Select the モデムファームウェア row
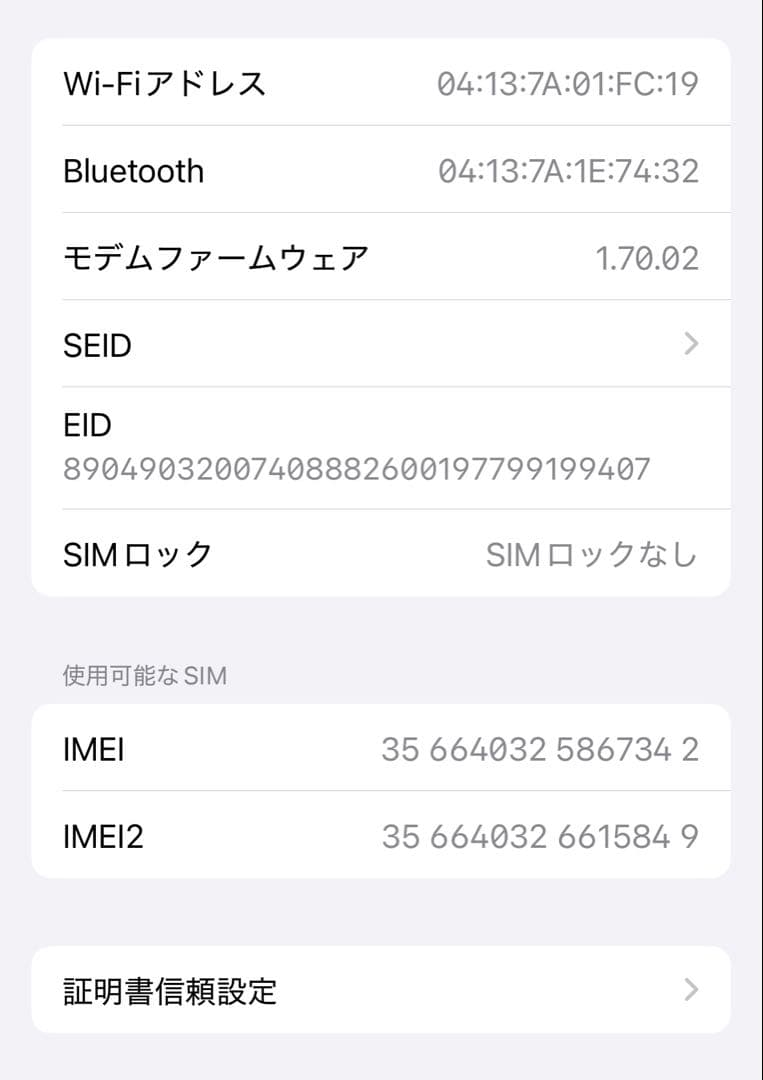This screenshot has height=1080, width=763. (380, 257)
